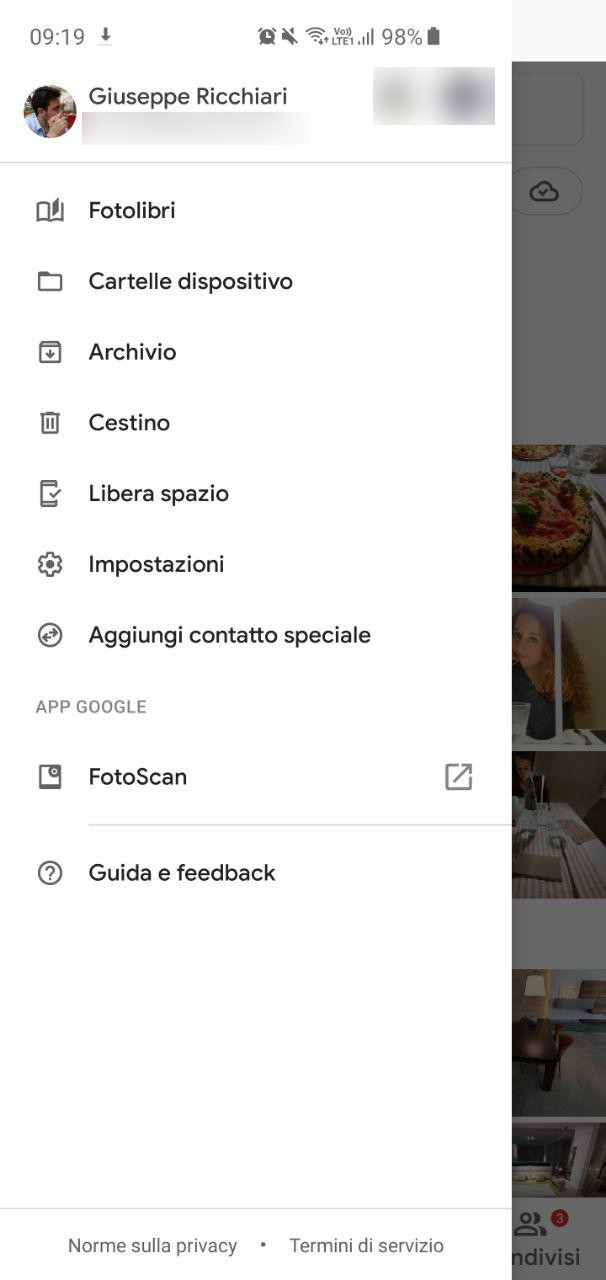Launch the FotoScan app entry
This screenshot has height=1280, width=606.
click(x=255, y=777)
